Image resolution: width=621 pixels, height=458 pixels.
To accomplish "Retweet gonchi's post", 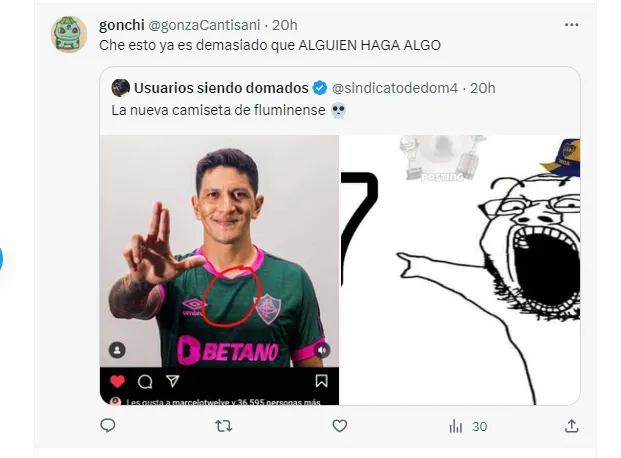I will (x=224, y=426).
